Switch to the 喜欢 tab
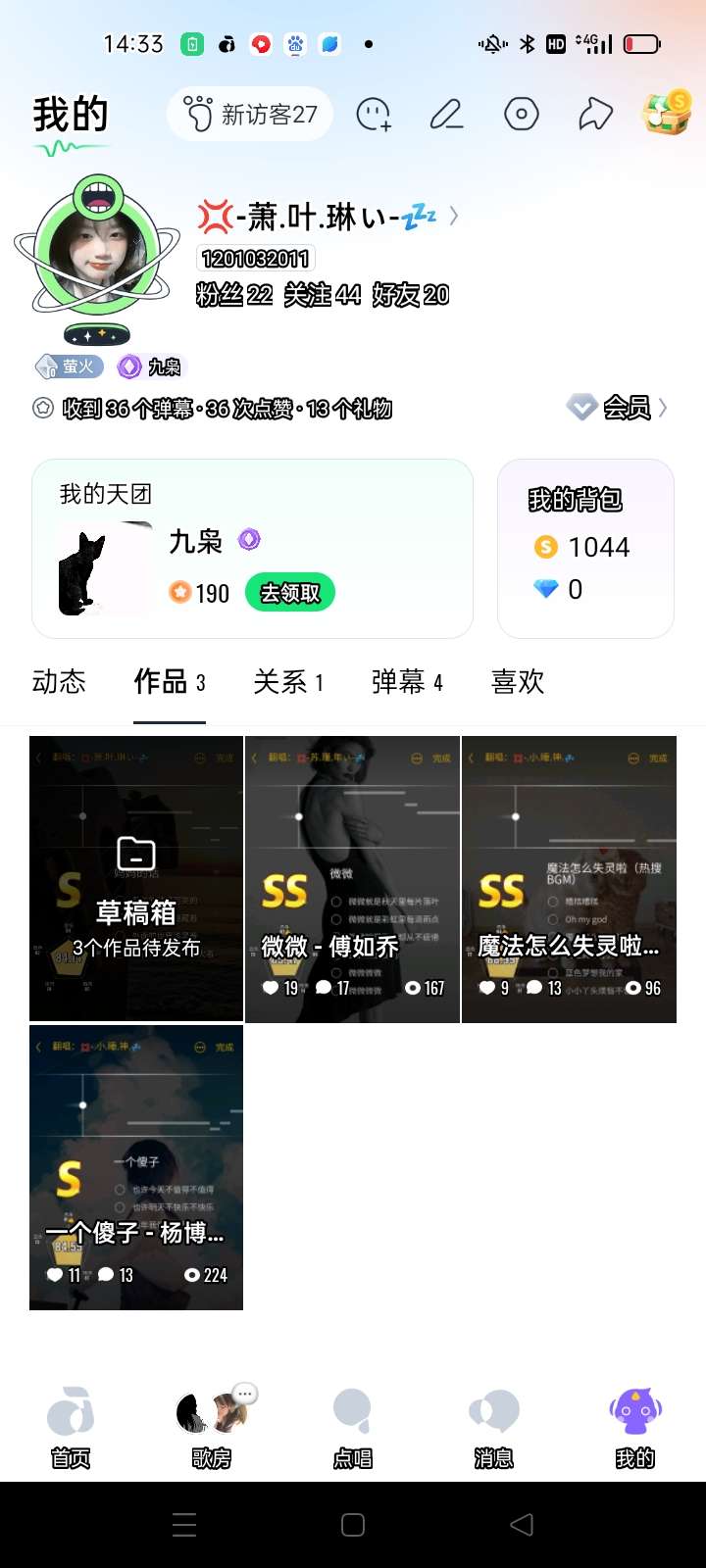Screen dimensions: 706x1568 coord(518,682)
